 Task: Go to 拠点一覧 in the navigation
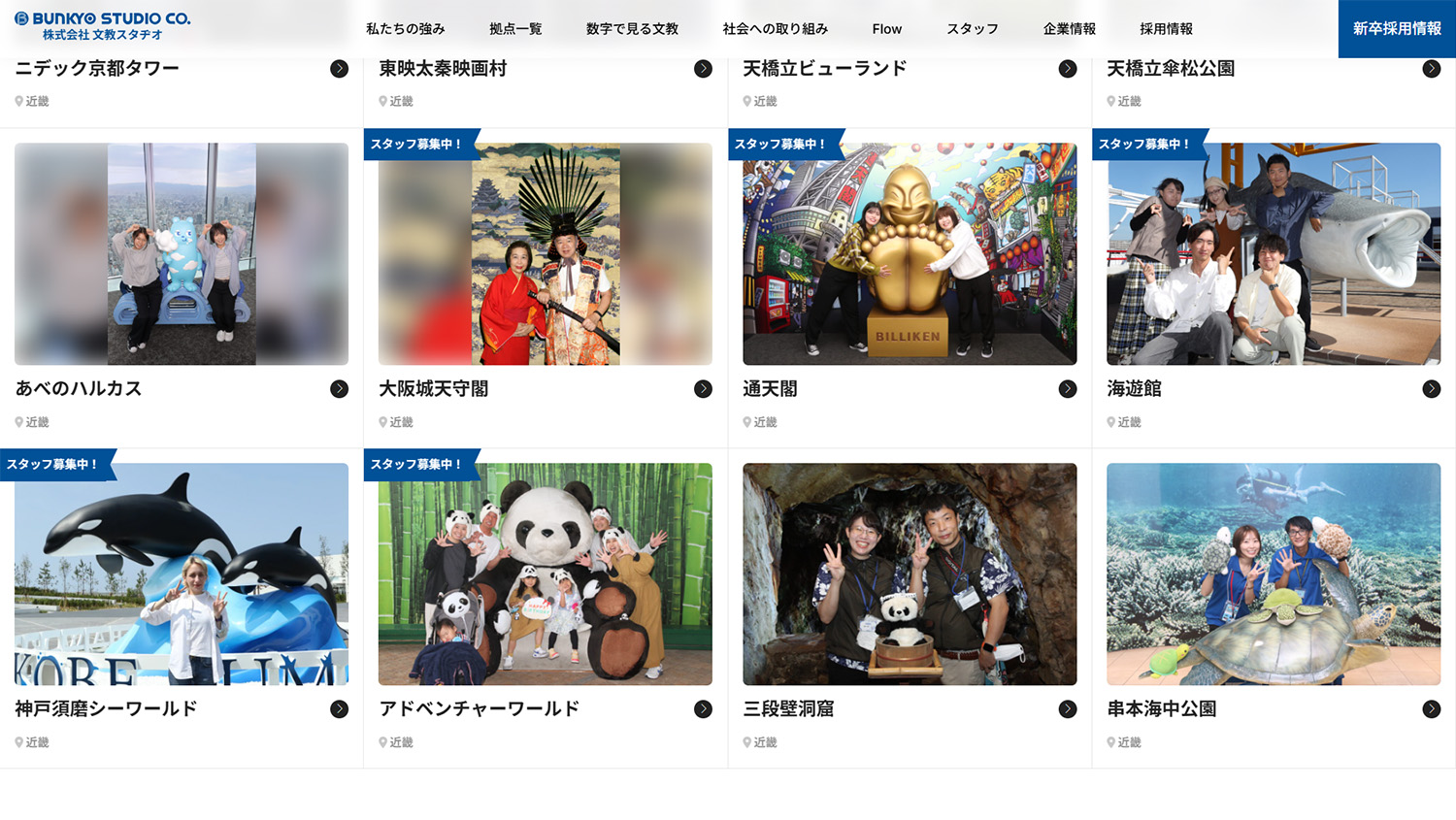point(515,29)
